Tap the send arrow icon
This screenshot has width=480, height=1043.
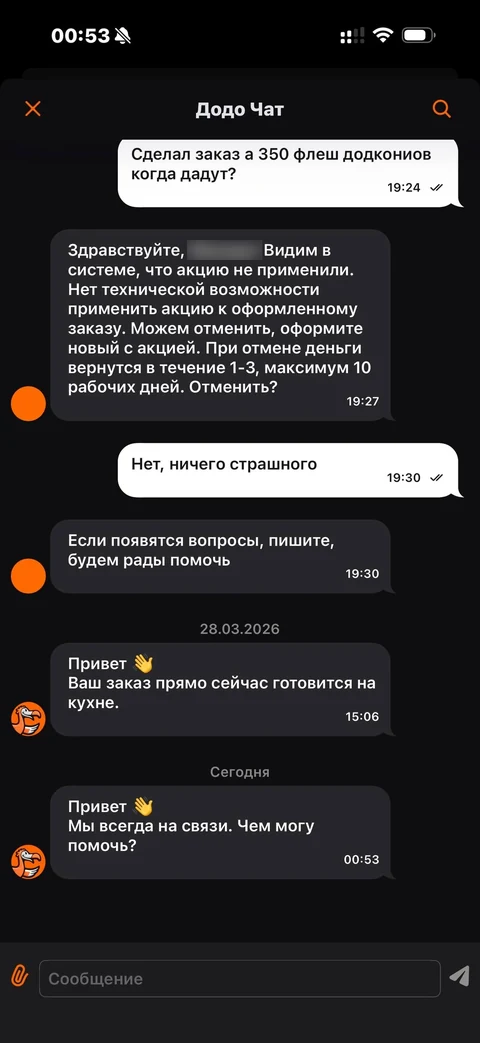[x=459, y=976]
